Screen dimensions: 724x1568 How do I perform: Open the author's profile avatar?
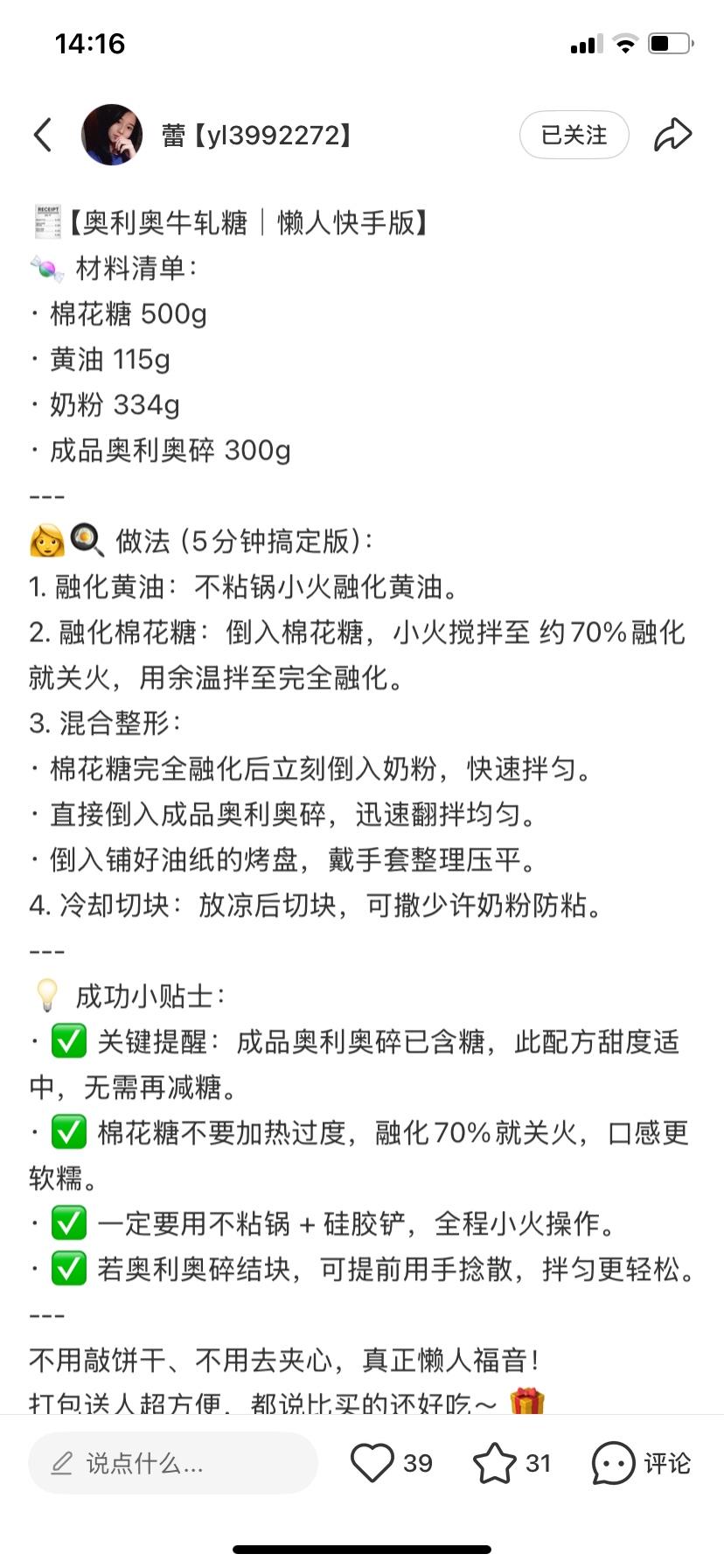[112, 135]
